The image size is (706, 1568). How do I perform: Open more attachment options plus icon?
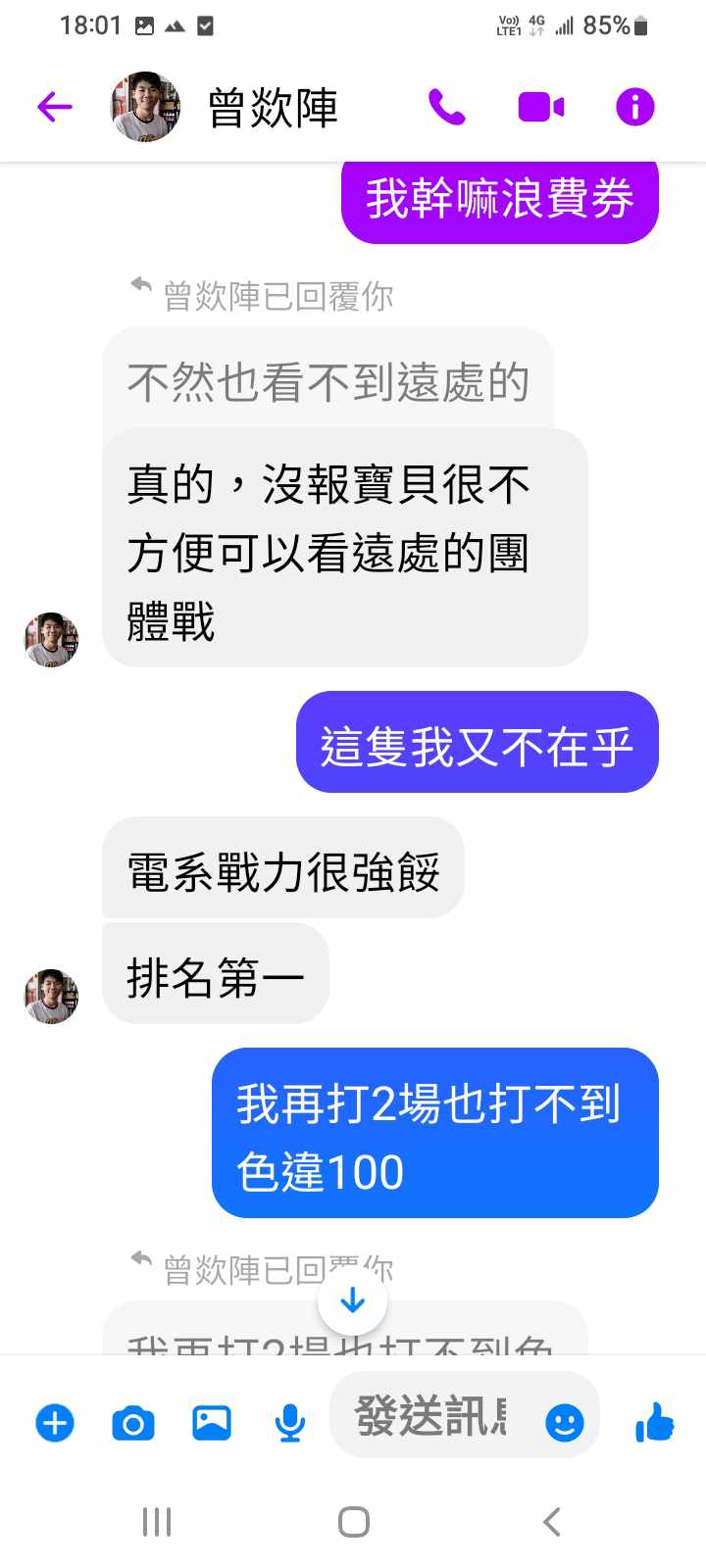tap(55, 1422)
